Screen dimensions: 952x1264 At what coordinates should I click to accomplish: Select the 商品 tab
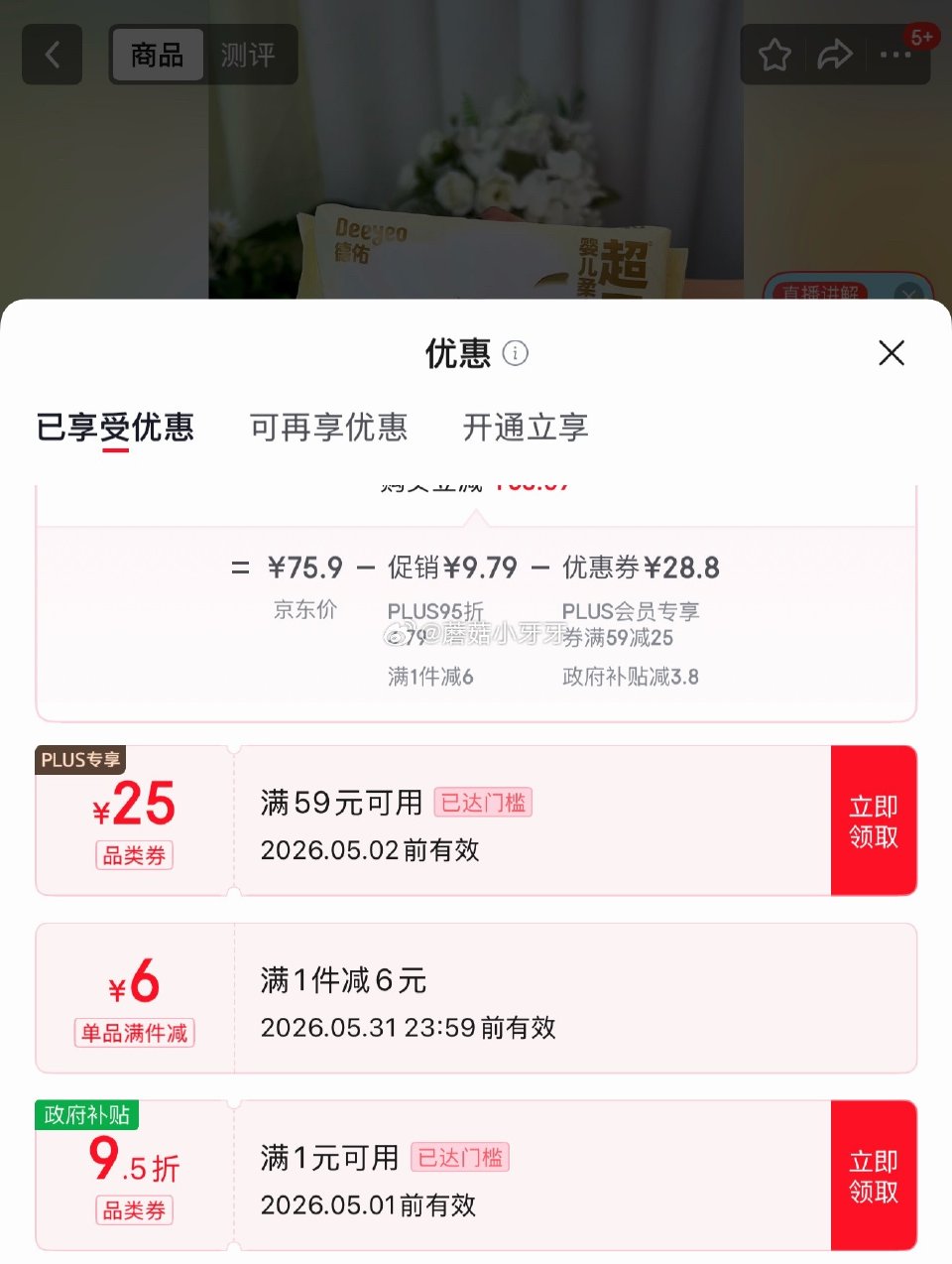pos(157,55)
